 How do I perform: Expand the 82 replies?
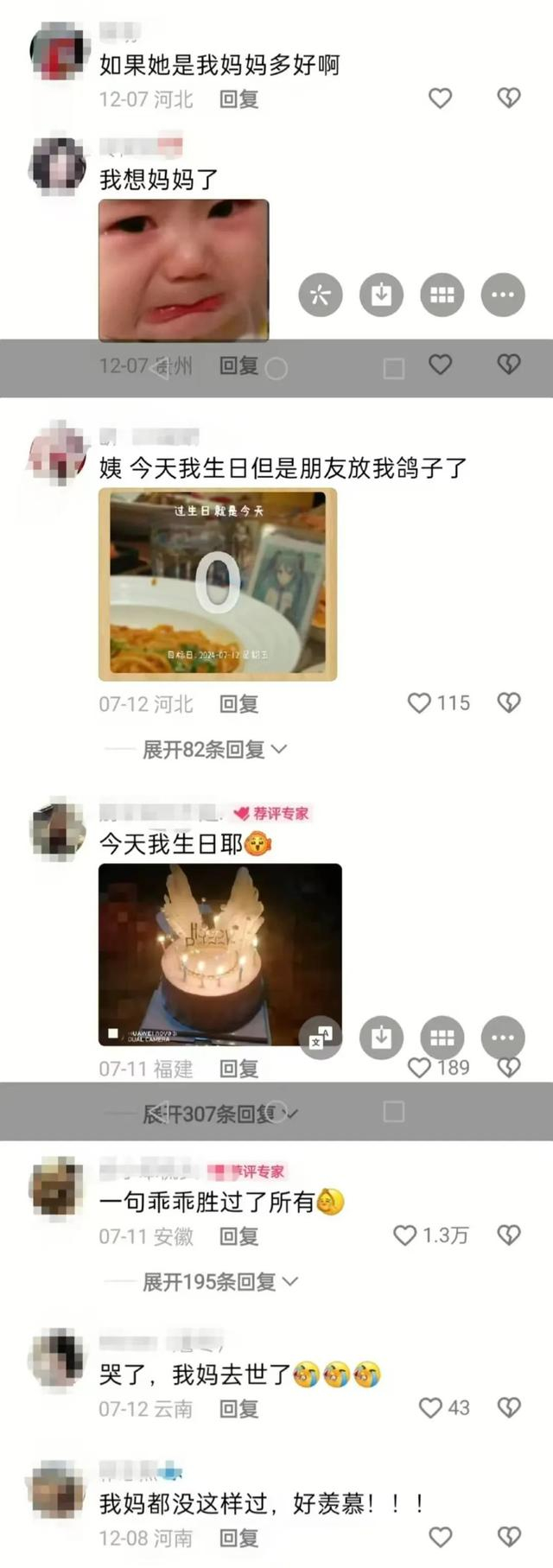[x=213, y=749]
